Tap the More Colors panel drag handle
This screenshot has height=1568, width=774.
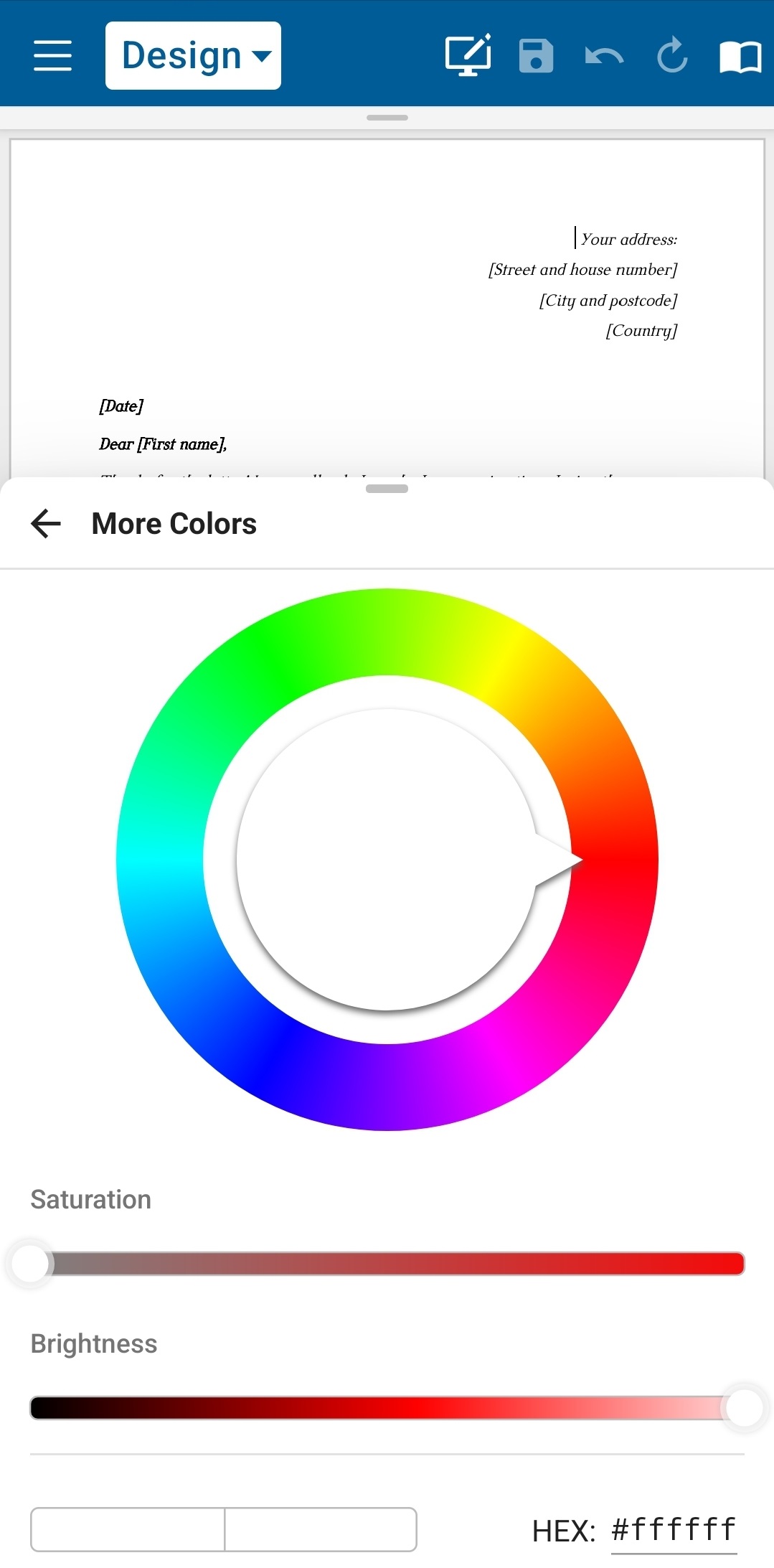coord(387,489)
